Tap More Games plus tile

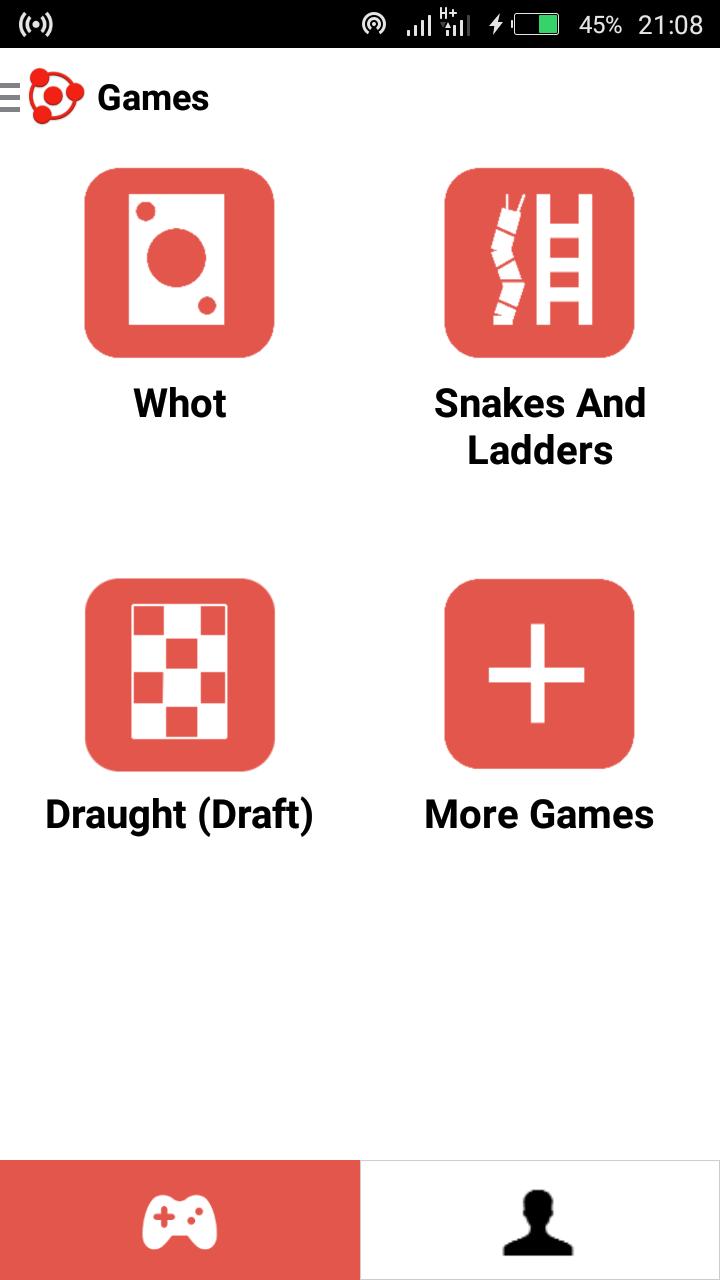coord(539,673)
